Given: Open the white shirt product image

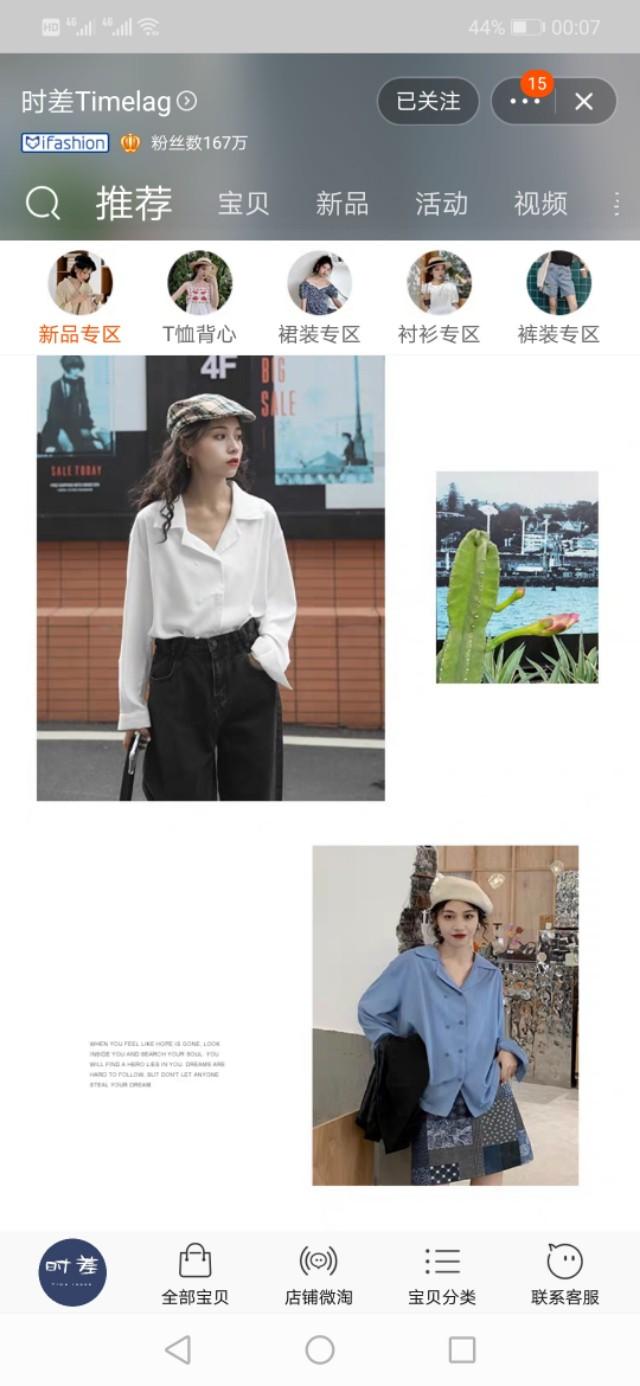Looking at the screenshot, I should tap(210, 578).
